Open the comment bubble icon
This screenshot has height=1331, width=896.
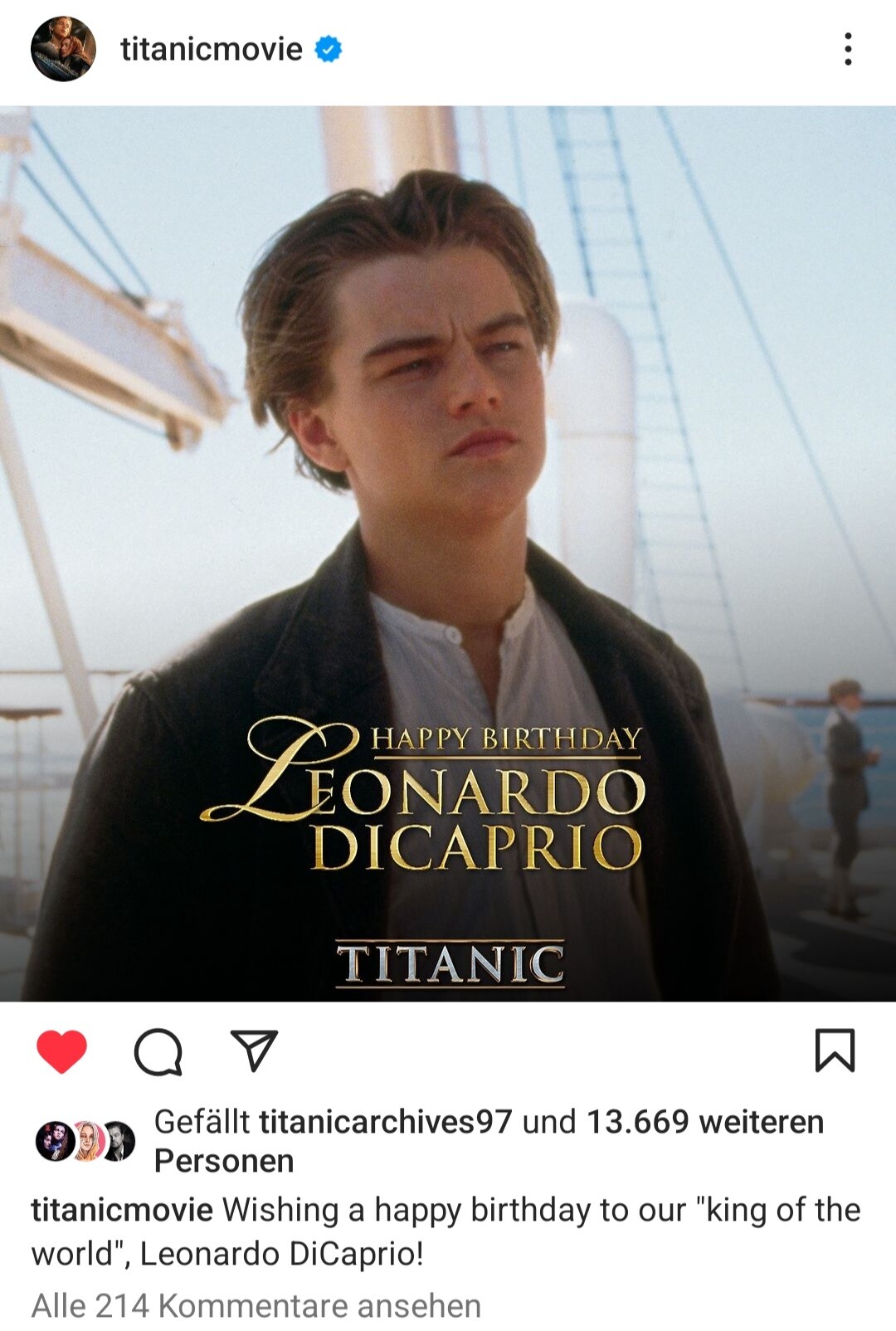click(x=158, y=1051)
